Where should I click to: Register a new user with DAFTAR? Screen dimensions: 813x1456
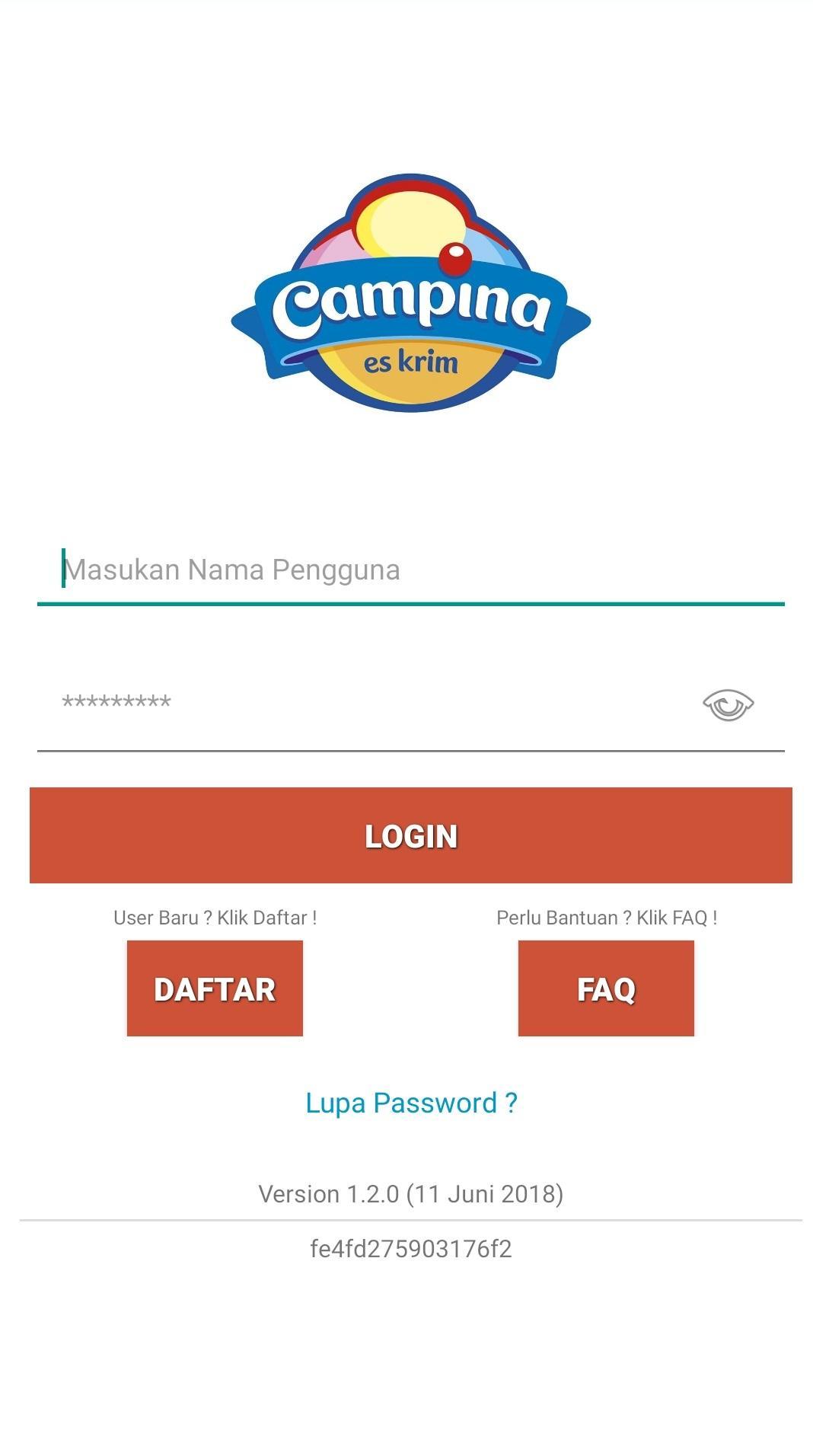click(x=215, y=988)
